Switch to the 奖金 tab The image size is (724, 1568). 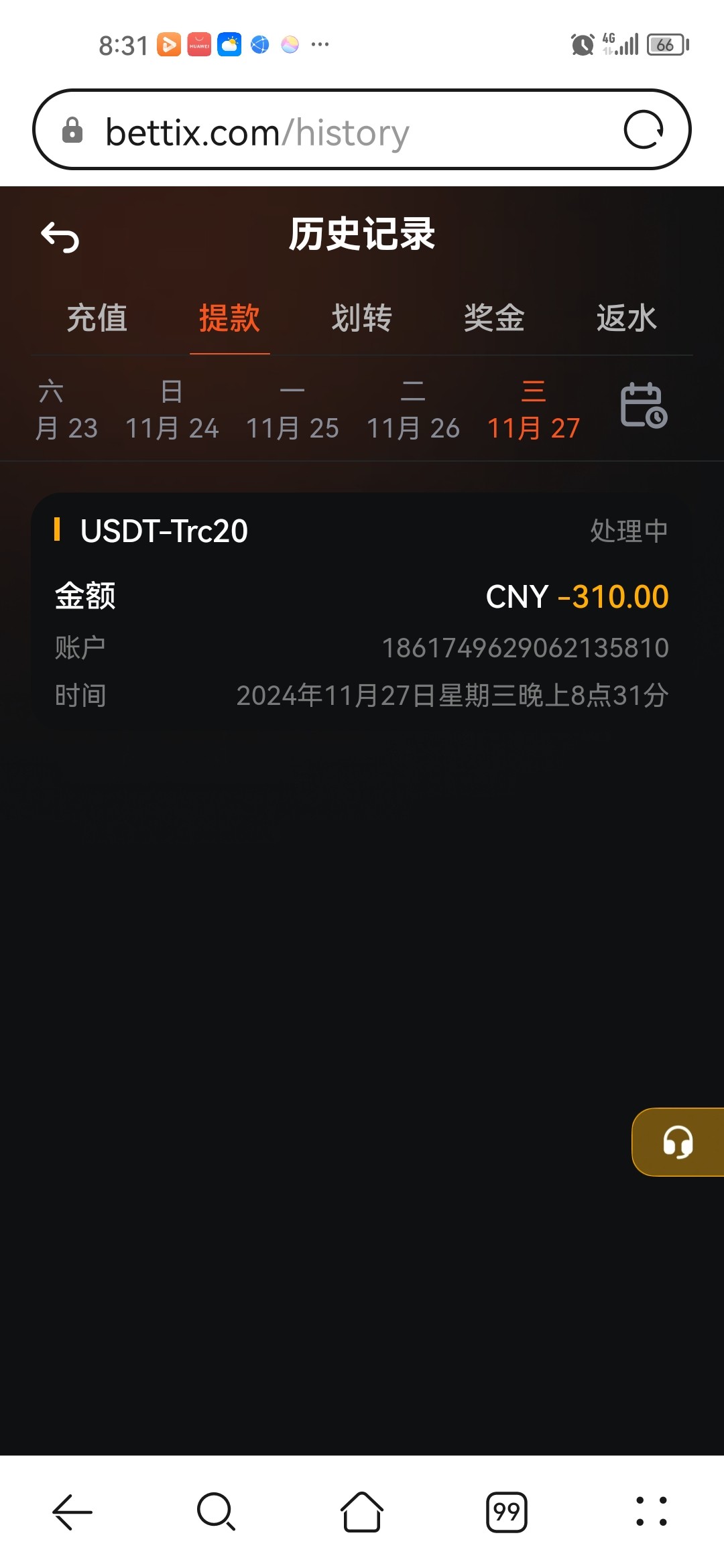pyautogui.click(x=494, y=318)
